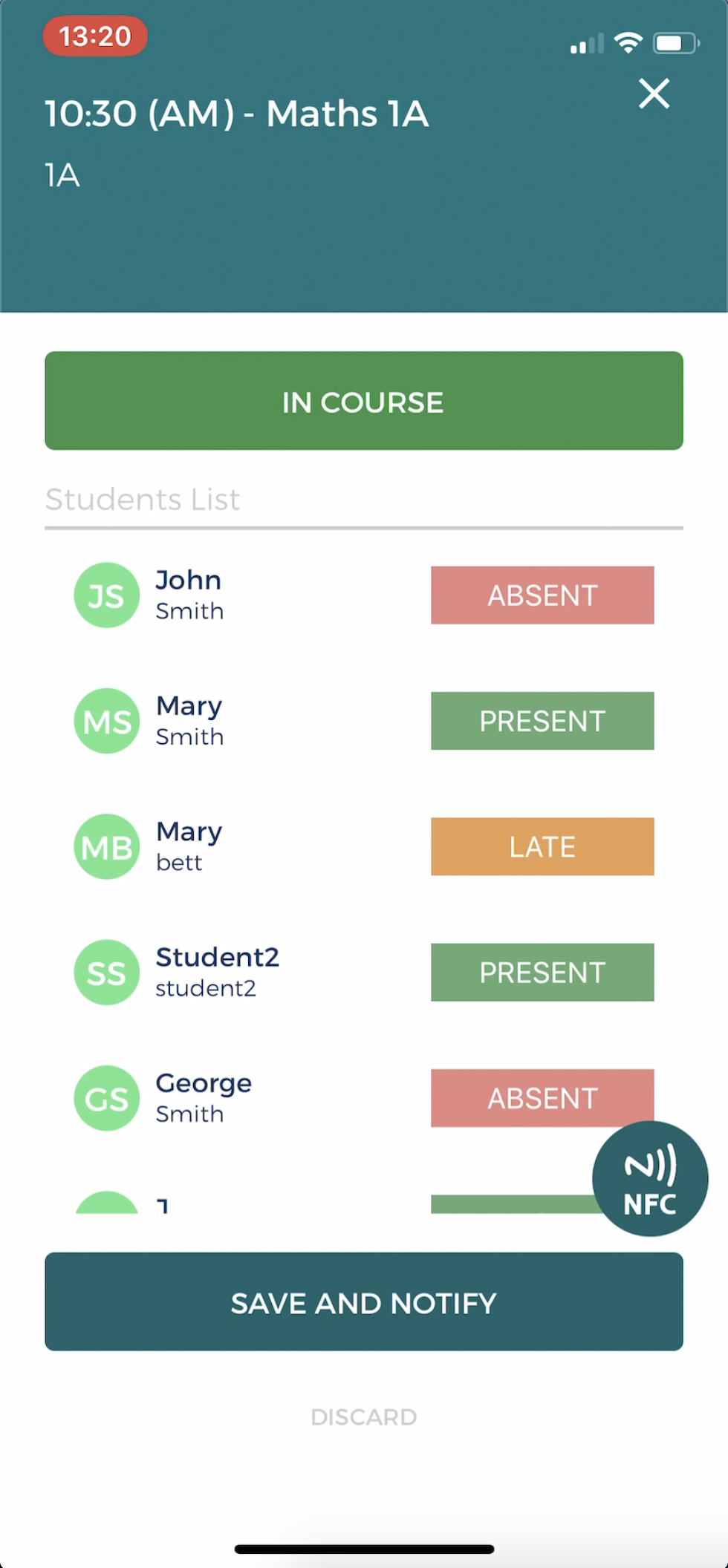Change John Smith's ABSENT status

point(542,595)
